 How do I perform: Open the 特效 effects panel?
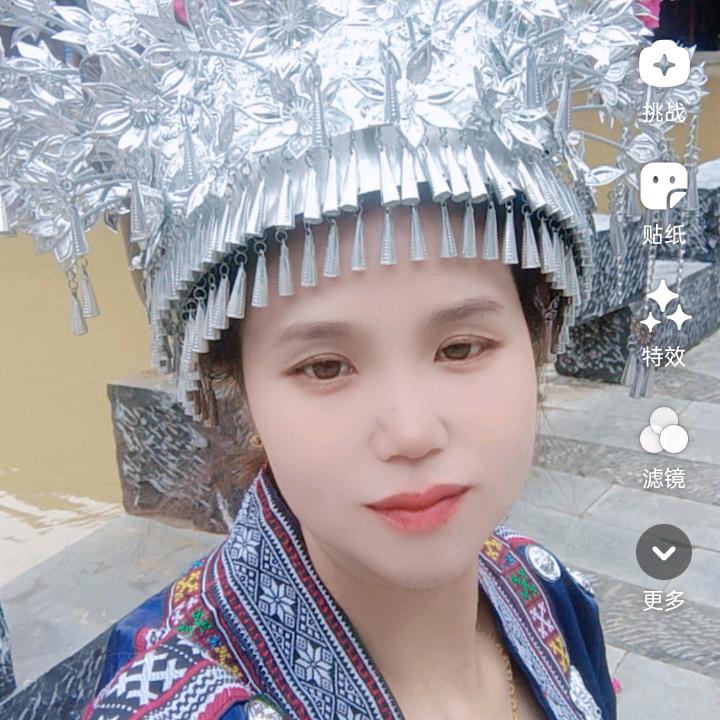664,307
